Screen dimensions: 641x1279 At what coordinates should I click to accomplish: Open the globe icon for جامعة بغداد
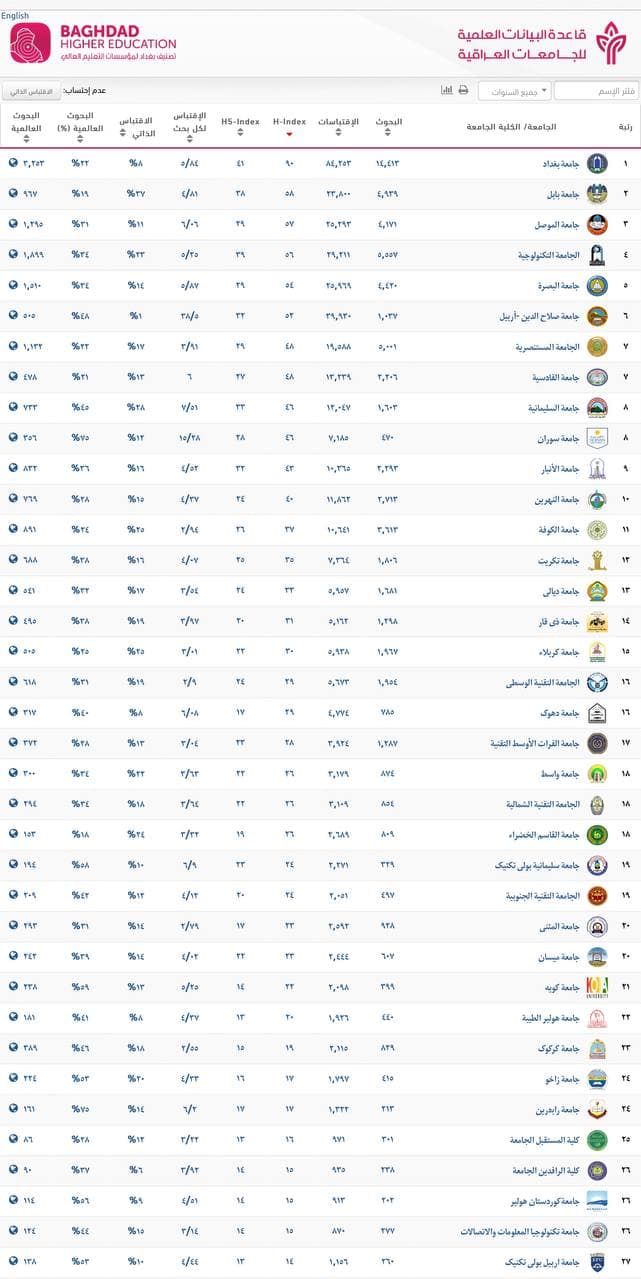coord(13,163)
